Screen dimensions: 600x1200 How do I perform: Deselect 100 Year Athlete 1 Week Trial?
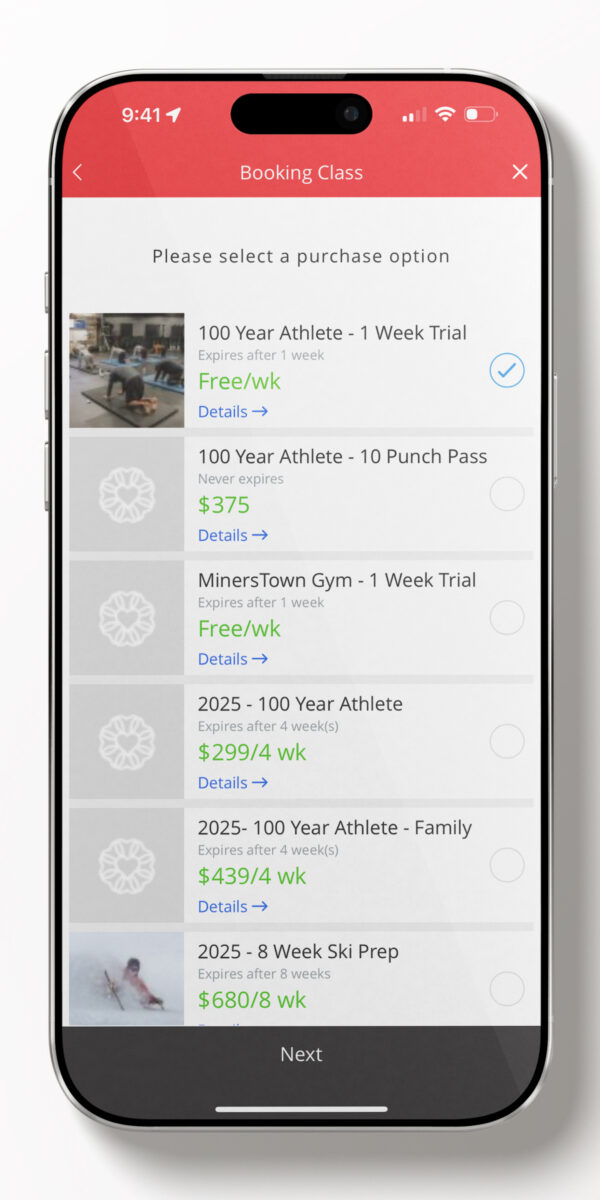point(507,371)
